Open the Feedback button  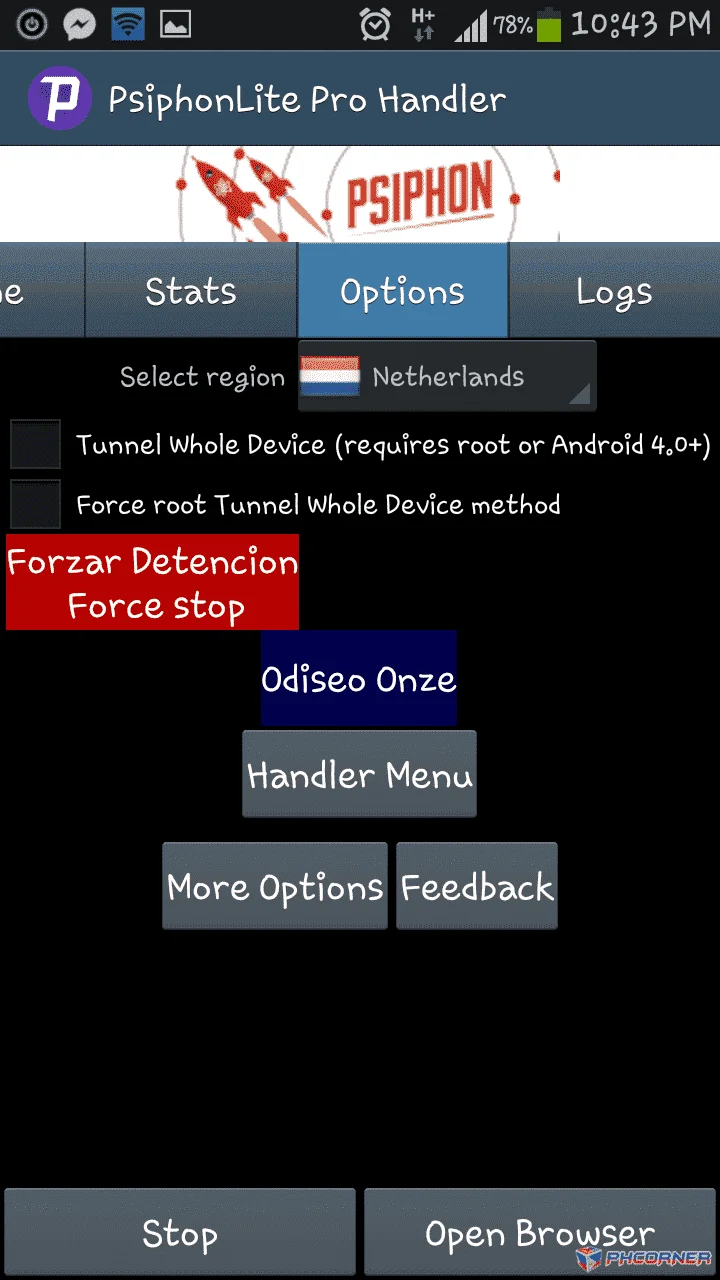click(x=477, y=886)
